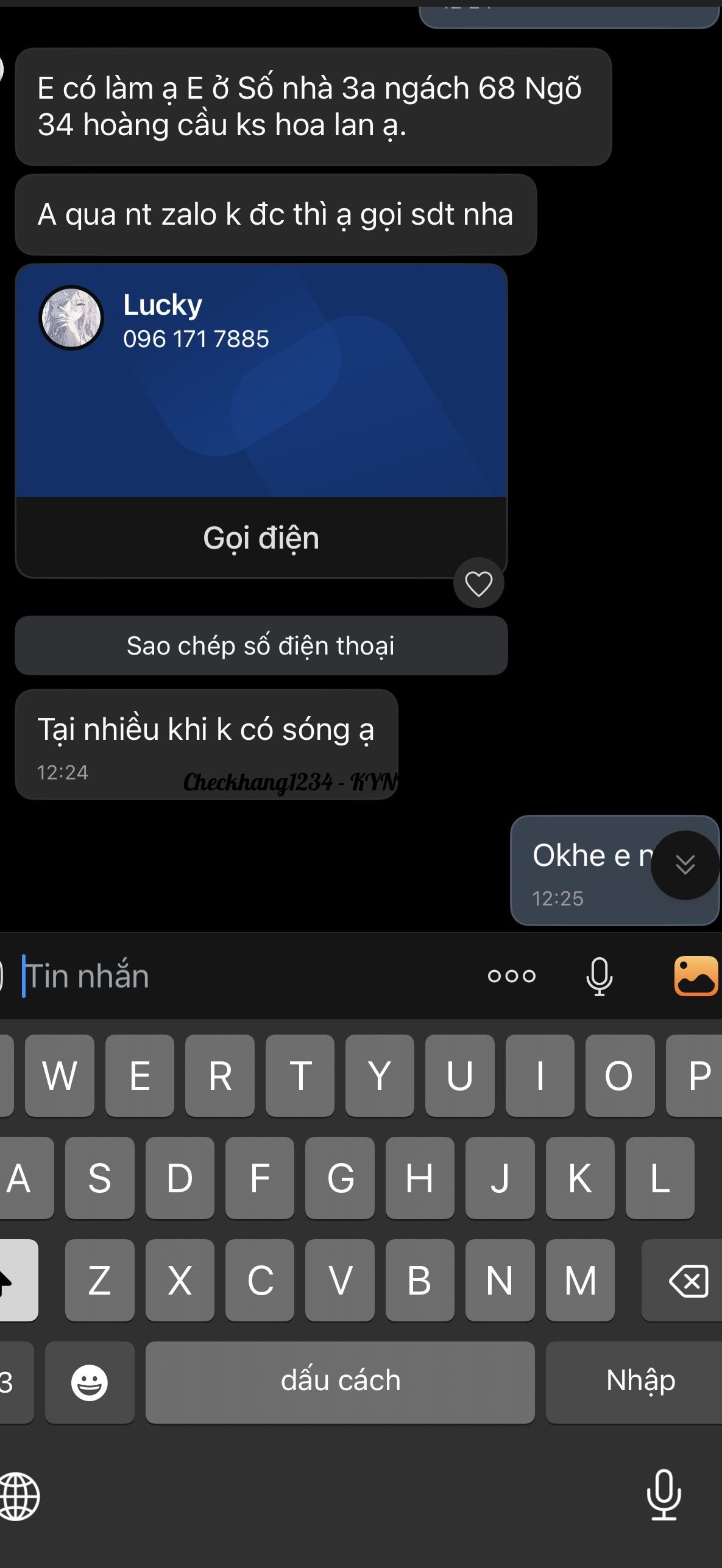Switch keyboard language with the globe key
Image resolution: width=722 pixels, height=1568 pixels.
pyautogui.click(x=19, y=1496)
